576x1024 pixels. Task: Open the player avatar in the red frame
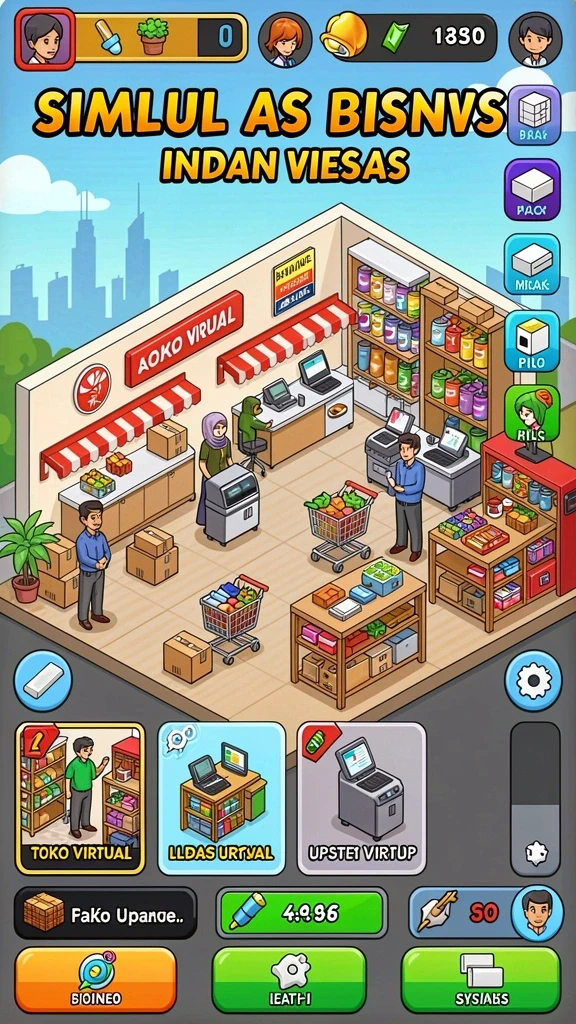(x=44, y=39)
